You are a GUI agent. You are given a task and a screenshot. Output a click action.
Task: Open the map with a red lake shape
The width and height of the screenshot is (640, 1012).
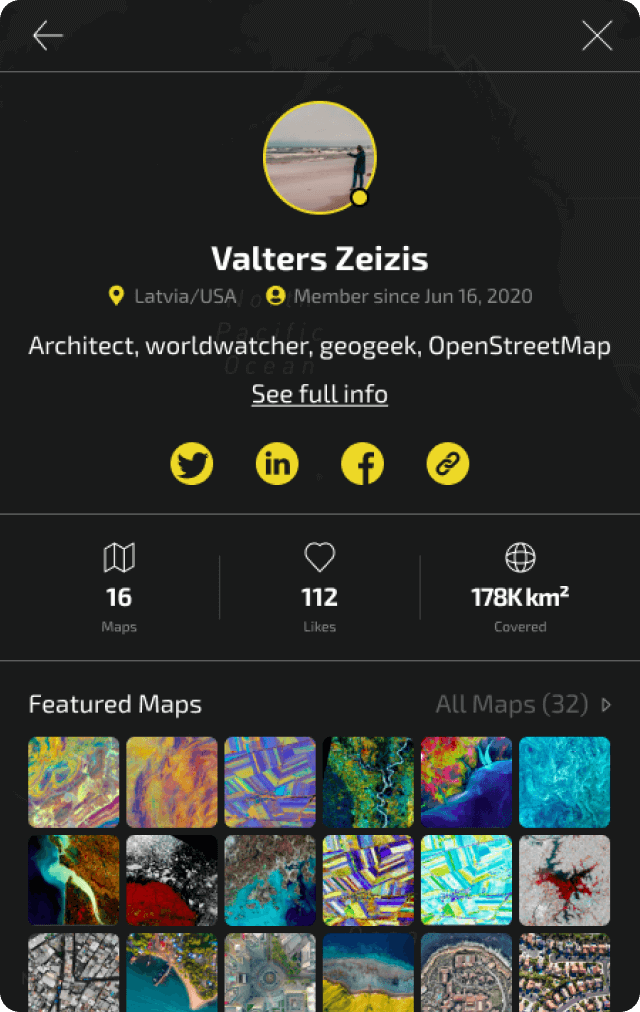tap(564, 880)
